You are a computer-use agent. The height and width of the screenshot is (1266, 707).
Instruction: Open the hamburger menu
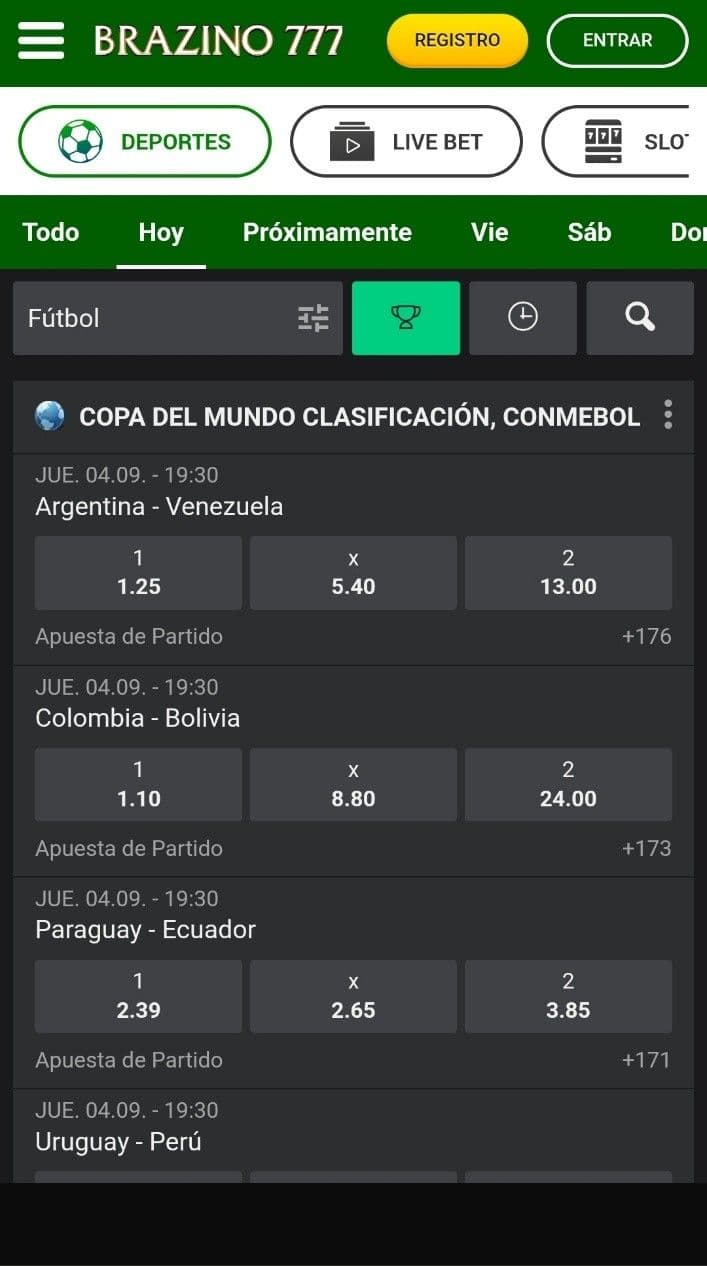pyautogui.click(x=41, y=41)
